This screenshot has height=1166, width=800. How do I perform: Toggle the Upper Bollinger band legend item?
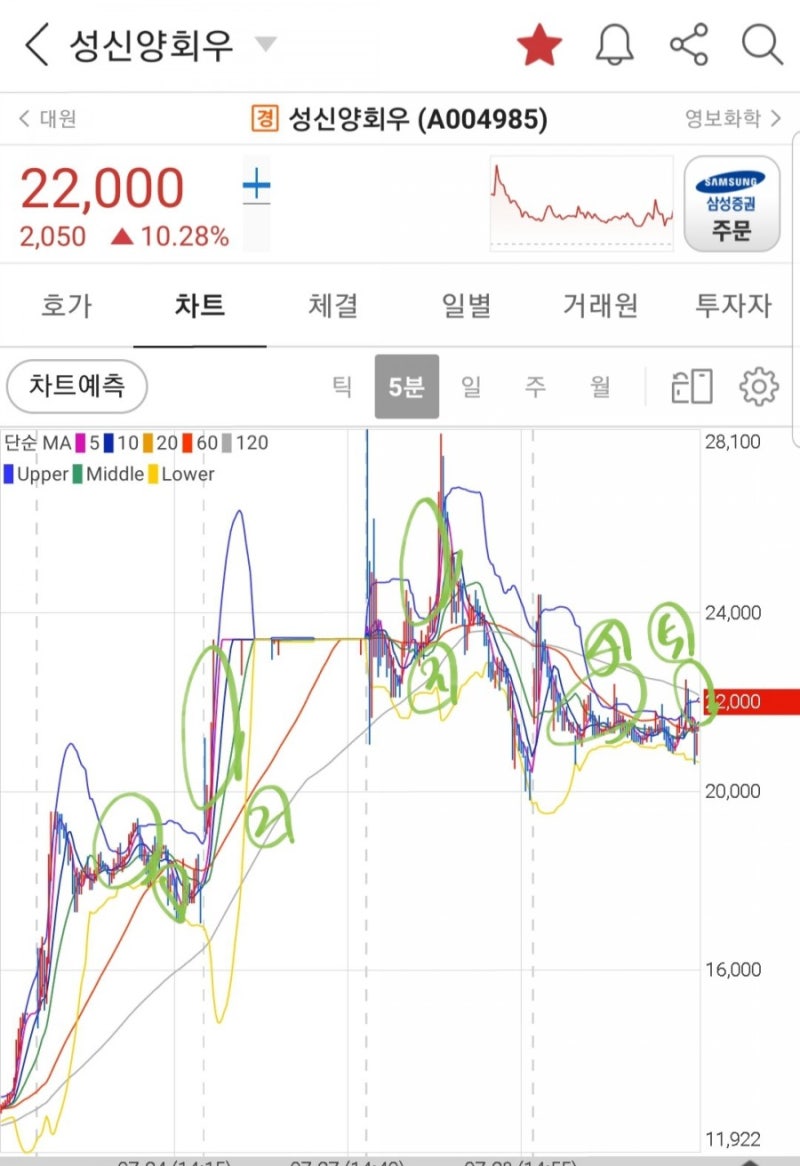coord(40,474)
